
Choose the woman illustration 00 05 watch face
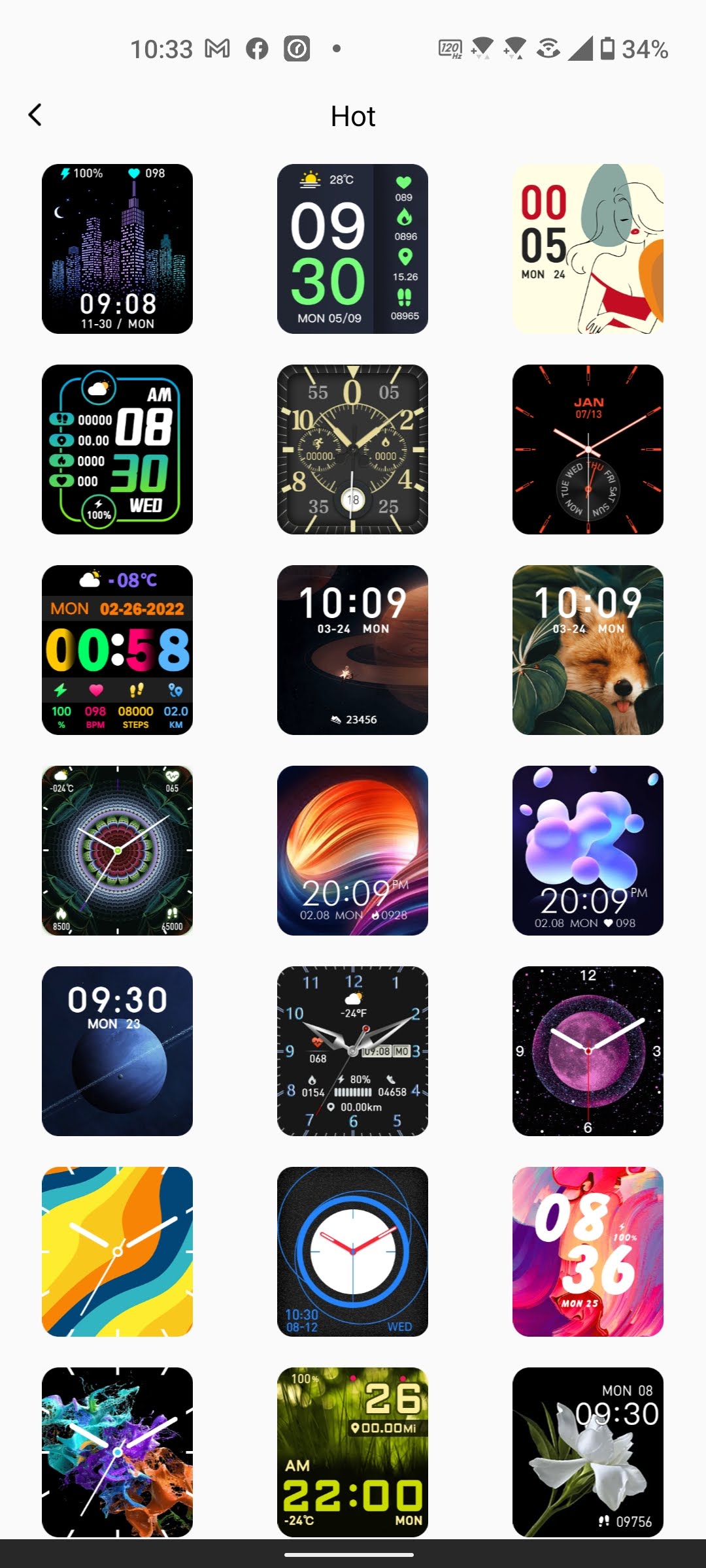pos(588,249)
